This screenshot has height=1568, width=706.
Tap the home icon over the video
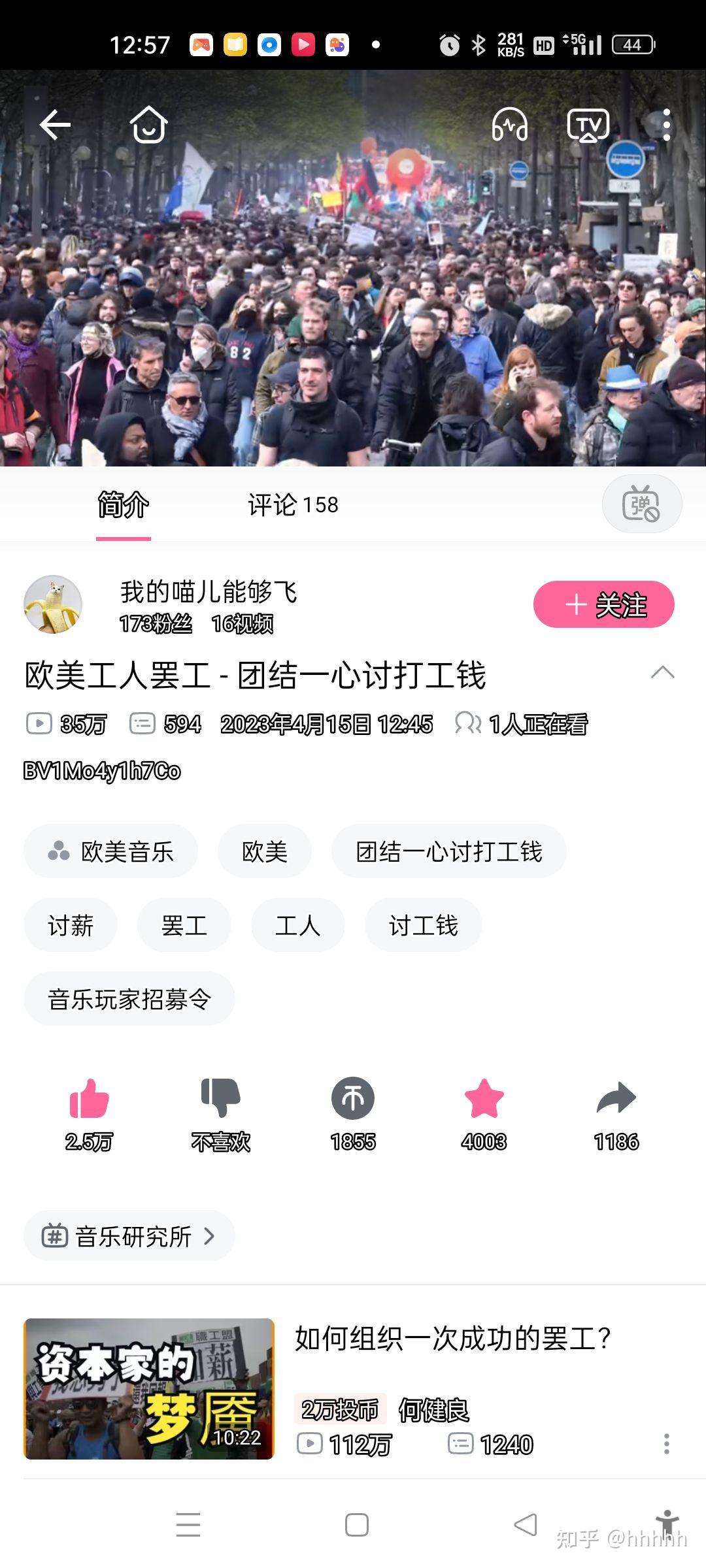point(148,124)
